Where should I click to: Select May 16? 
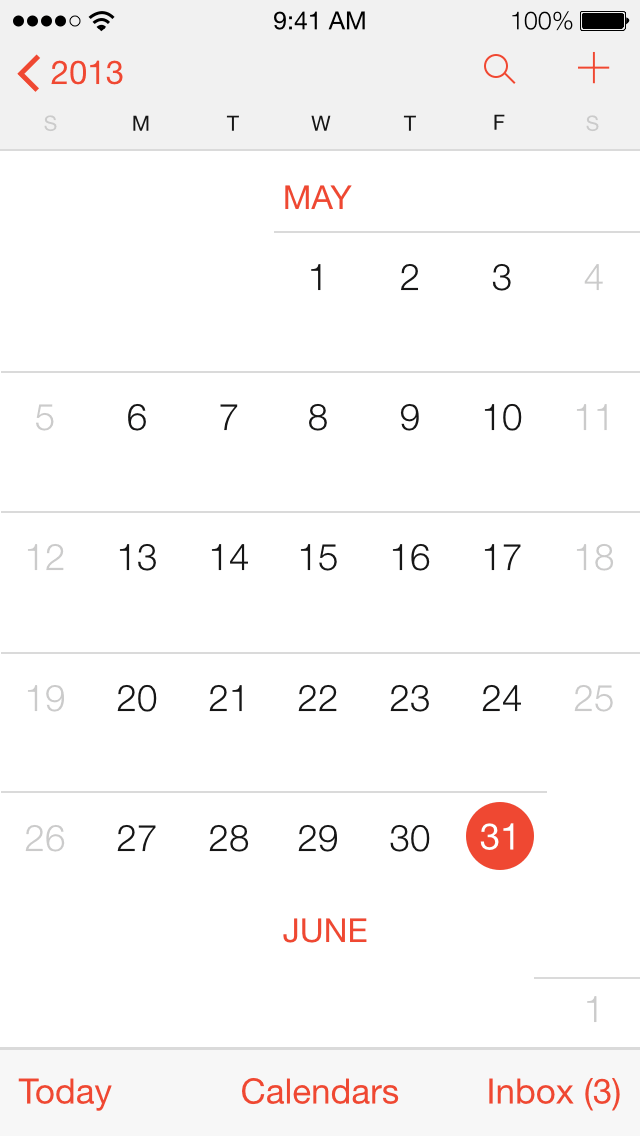point(410,558)
